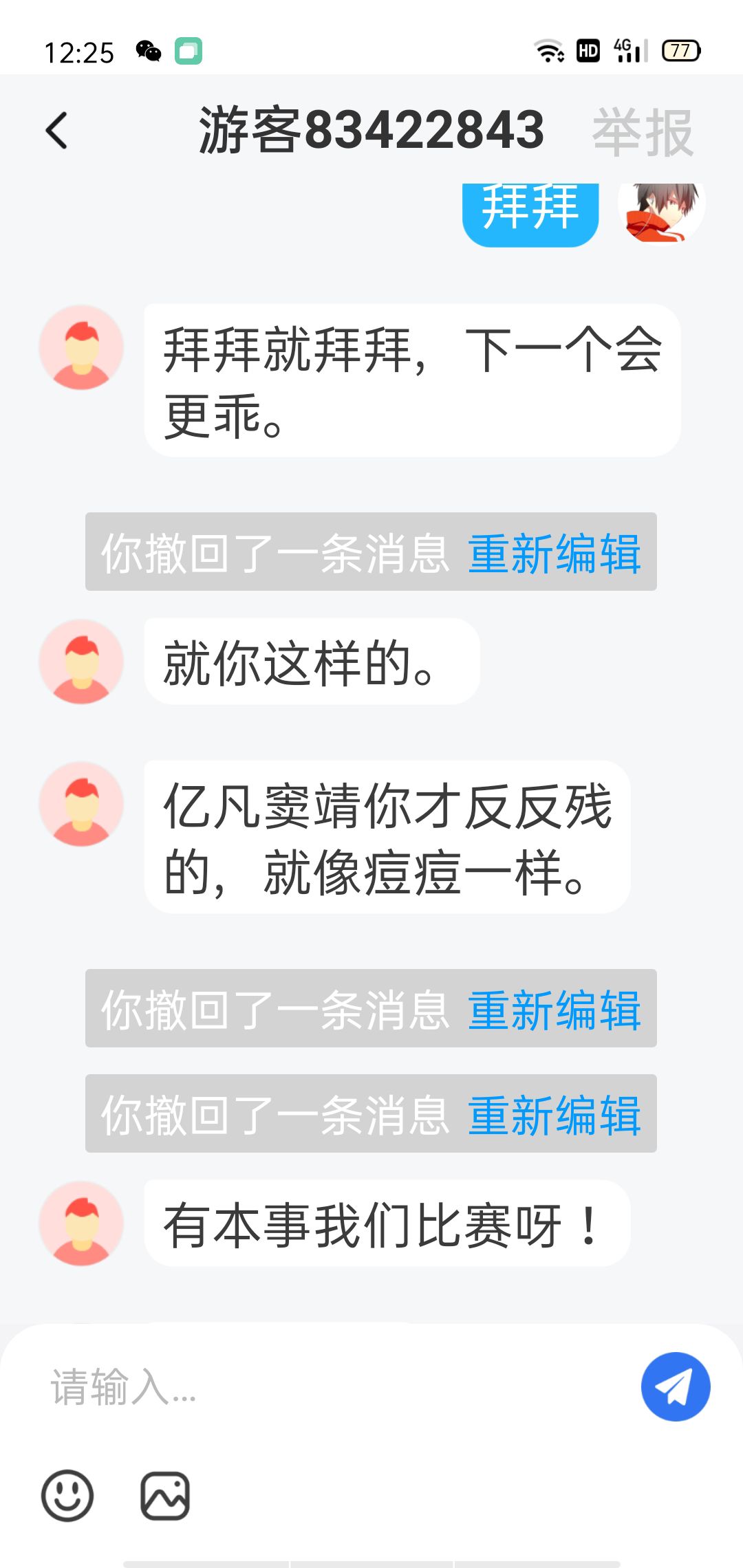Screen dimensions: 743x1568
Task: Send the message with the paper plane
Action: click(x=675, y=1386)
